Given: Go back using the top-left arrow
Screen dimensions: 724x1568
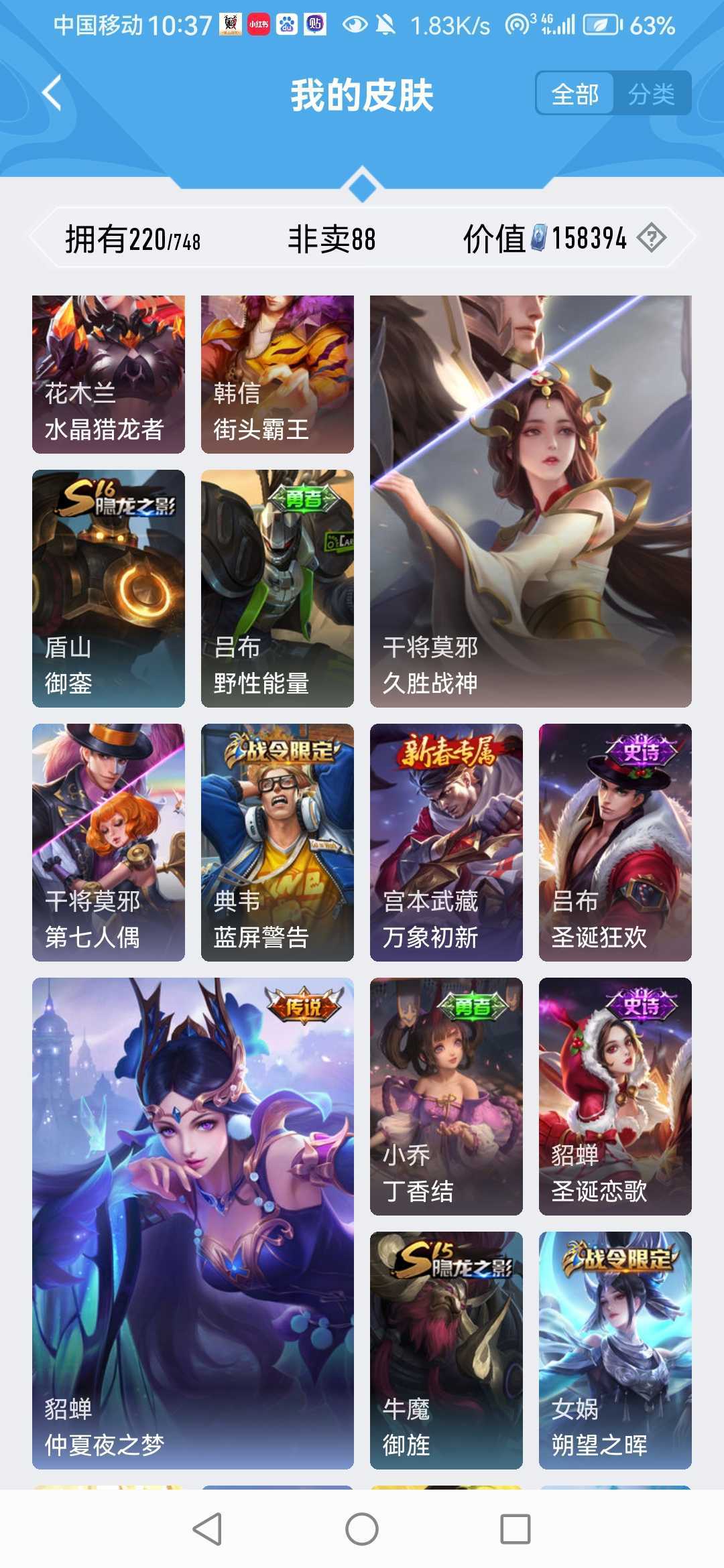Looking at the screenshot, I should pyautogui.click(x=52, y=93).
